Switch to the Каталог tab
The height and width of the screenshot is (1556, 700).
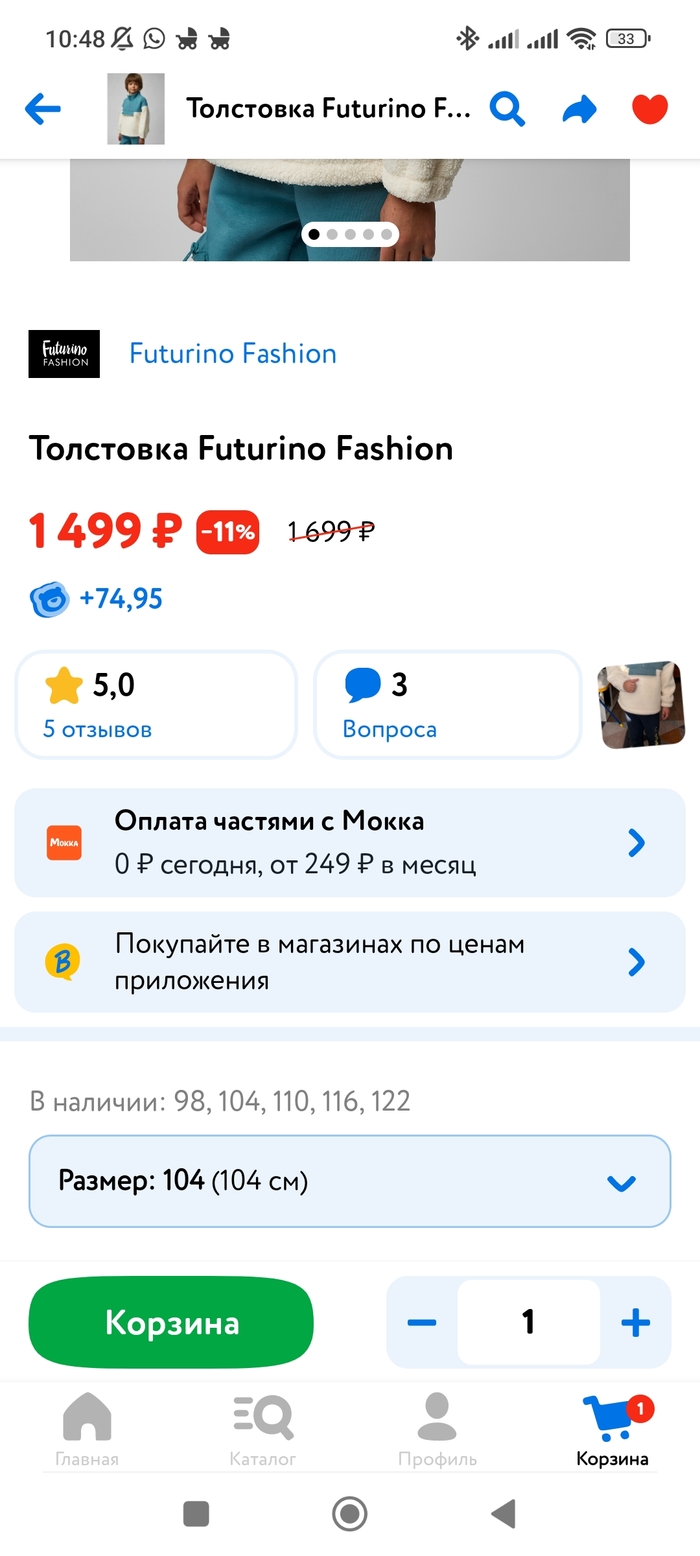[263, 1430]
